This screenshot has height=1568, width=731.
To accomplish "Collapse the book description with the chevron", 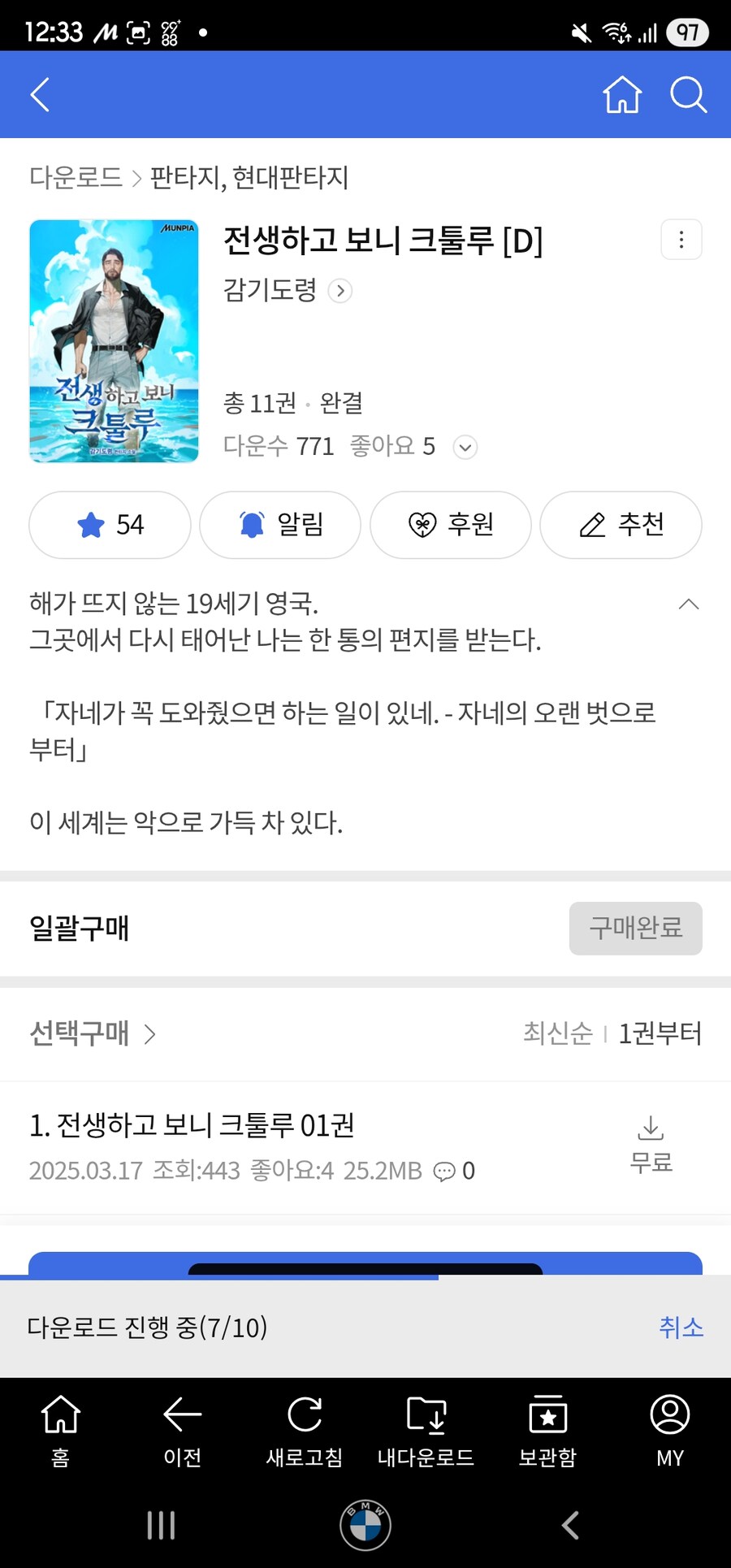I will 687,604.
